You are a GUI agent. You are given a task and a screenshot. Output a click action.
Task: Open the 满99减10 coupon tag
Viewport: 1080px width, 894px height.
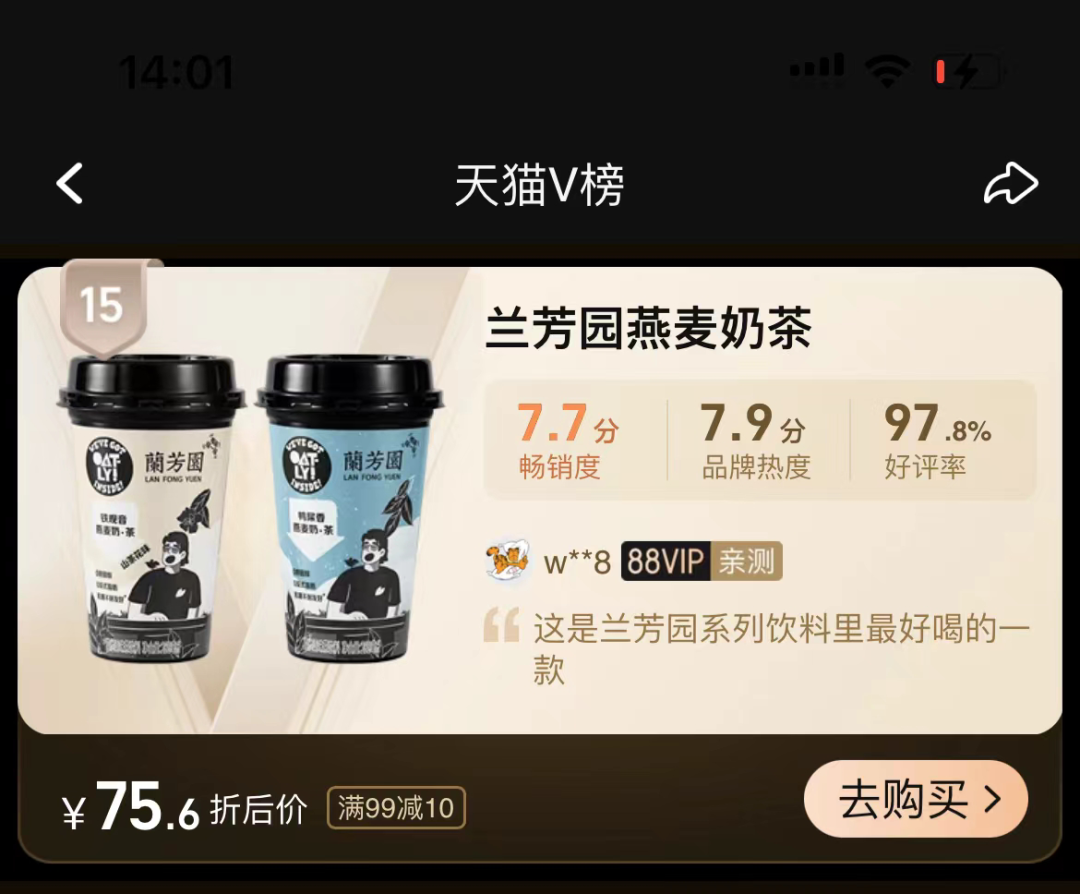pyautogui.click(x=396, y=808)
